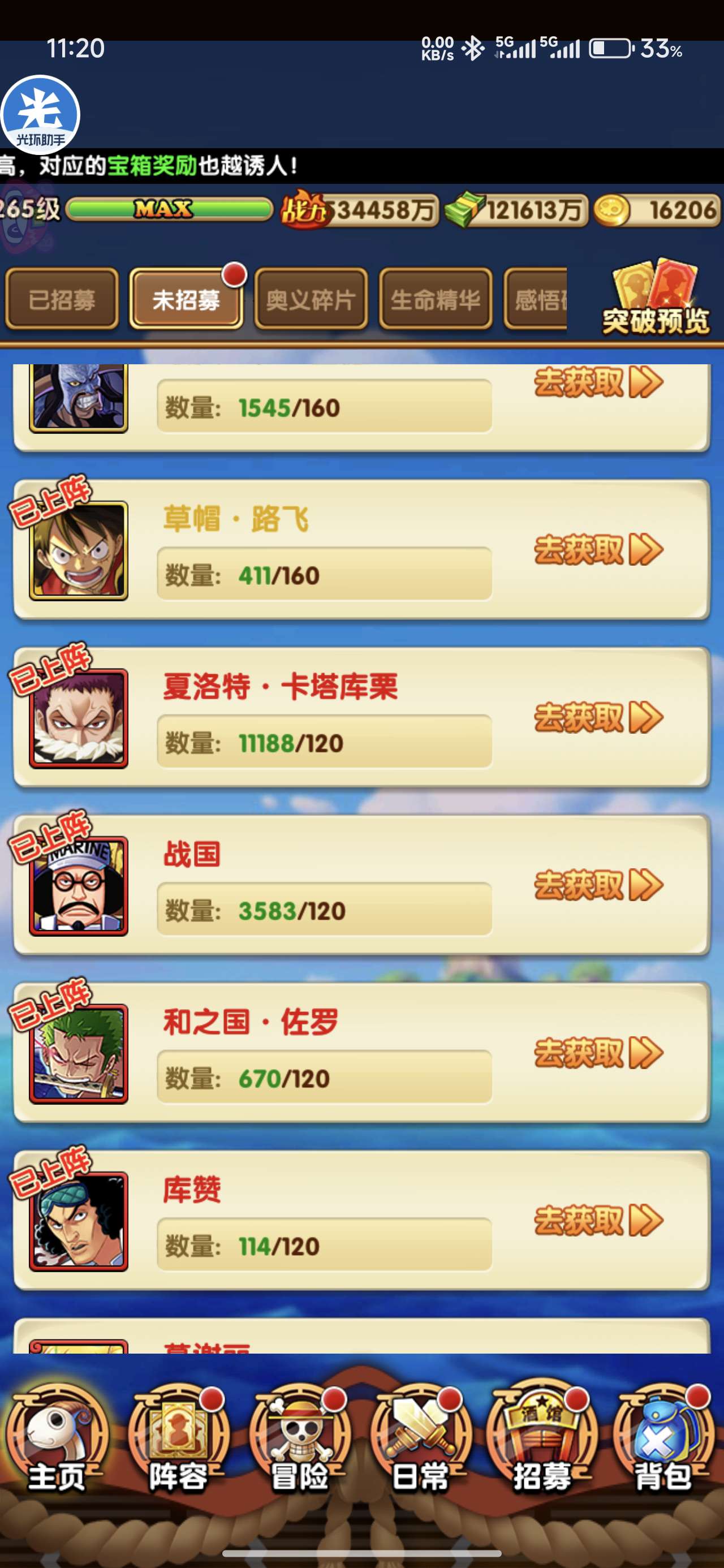The width and height of the screenshot is (724, 1568).
Task: Tap 去获取 for 夏洛特·卡塔库栗
Action: 598,717
